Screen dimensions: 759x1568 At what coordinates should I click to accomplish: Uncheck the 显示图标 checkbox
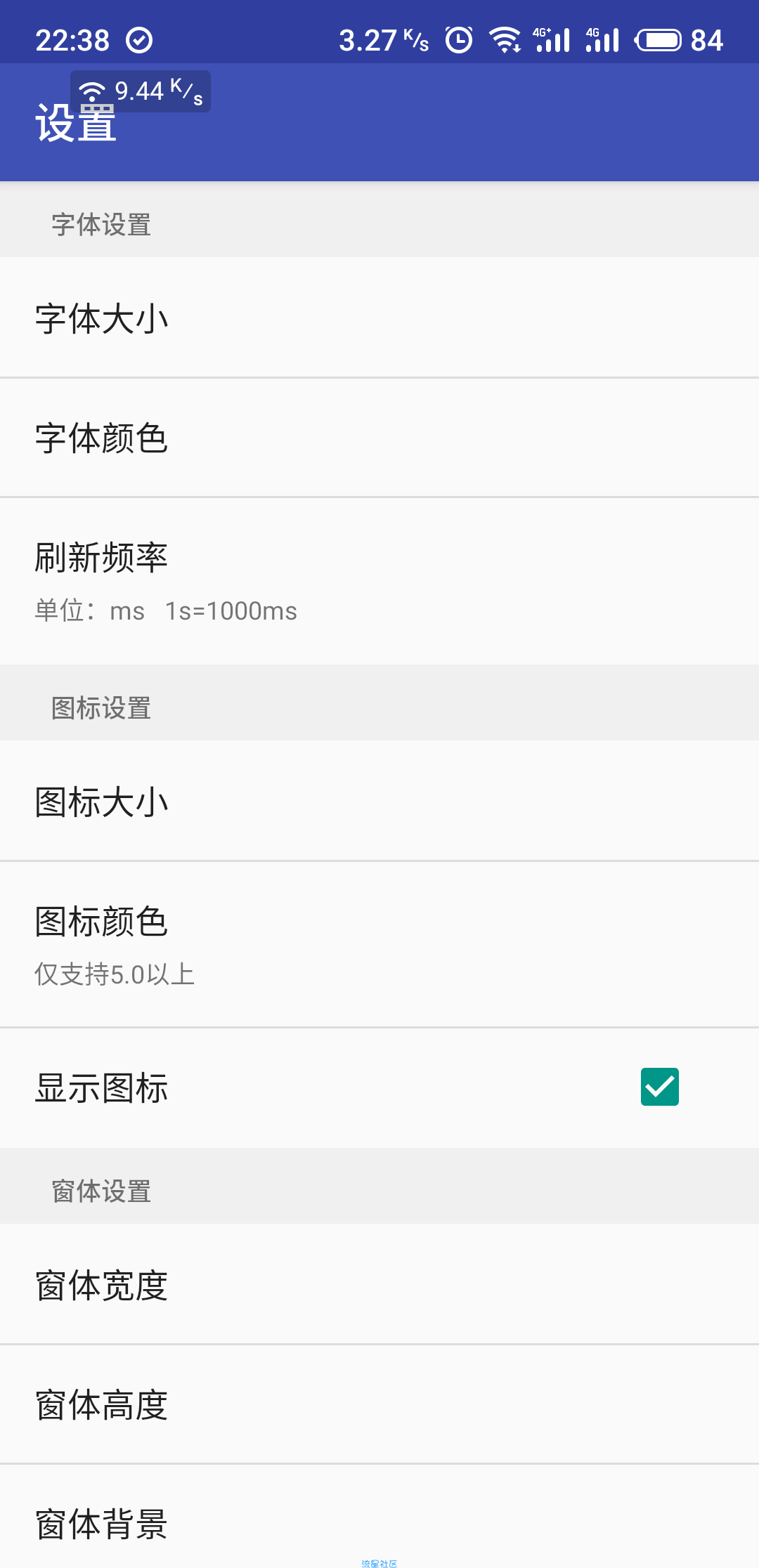(x=659, y=1087)
